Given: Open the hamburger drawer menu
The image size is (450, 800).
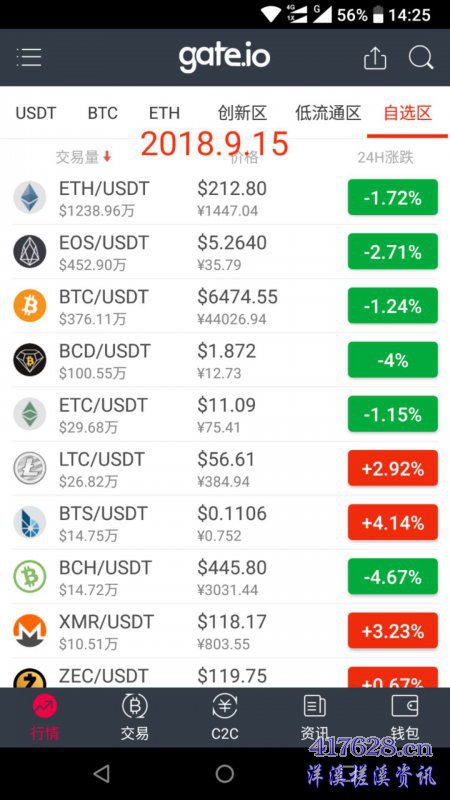Looking at the screenshot, I should click(29, 57).
